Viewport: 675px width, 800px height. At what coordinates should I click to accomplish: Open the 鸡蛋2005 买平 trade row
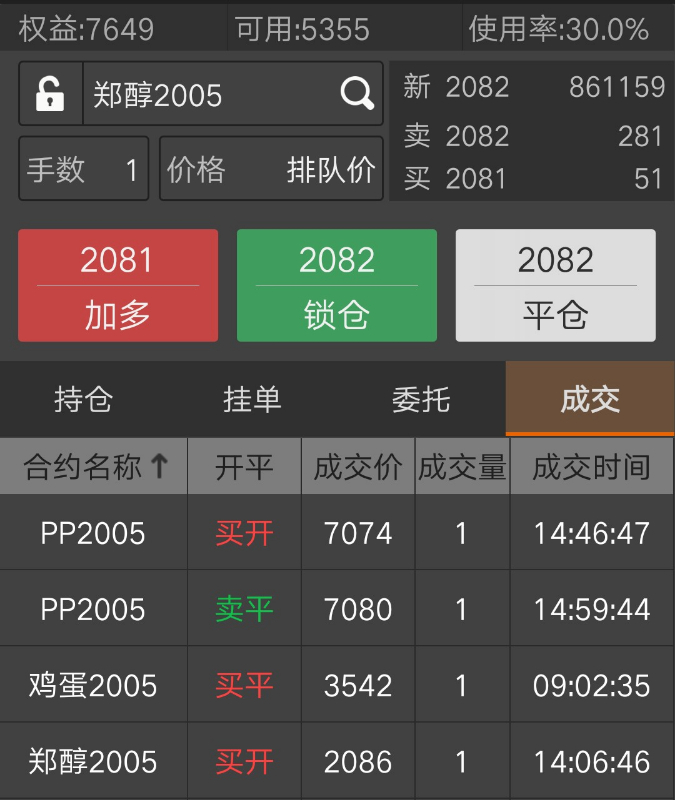tap(337, 685)
